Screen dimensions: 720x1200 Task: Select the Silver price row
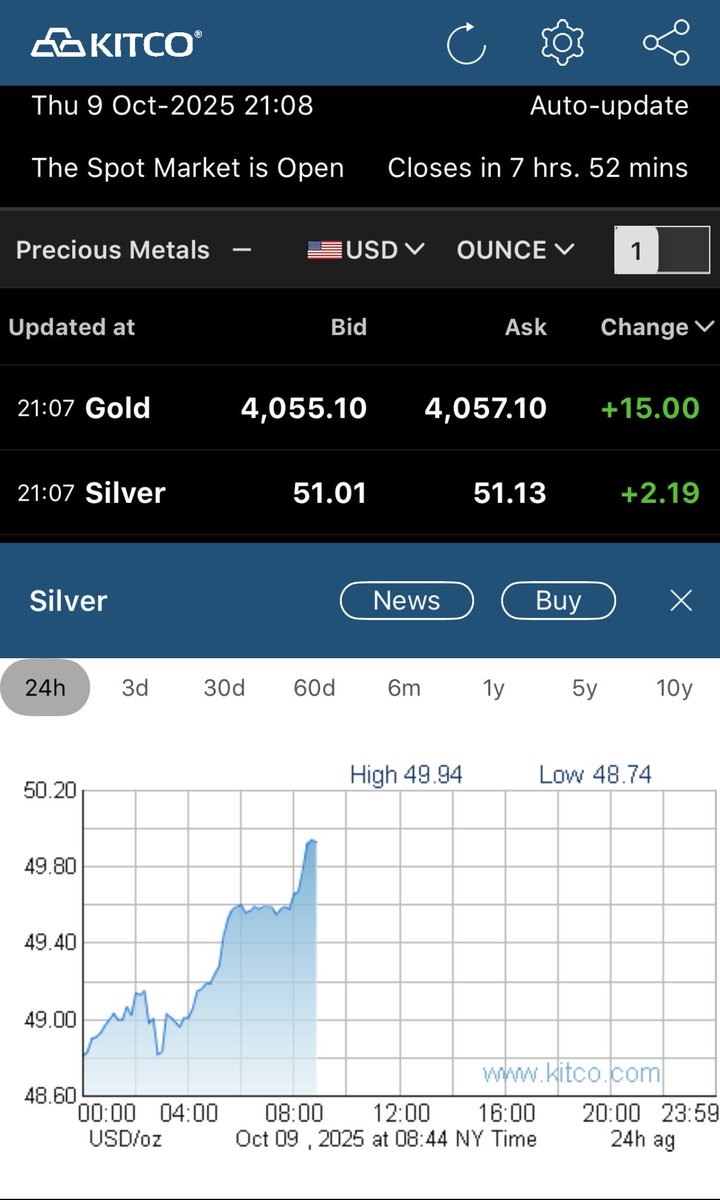click(360, 493)
